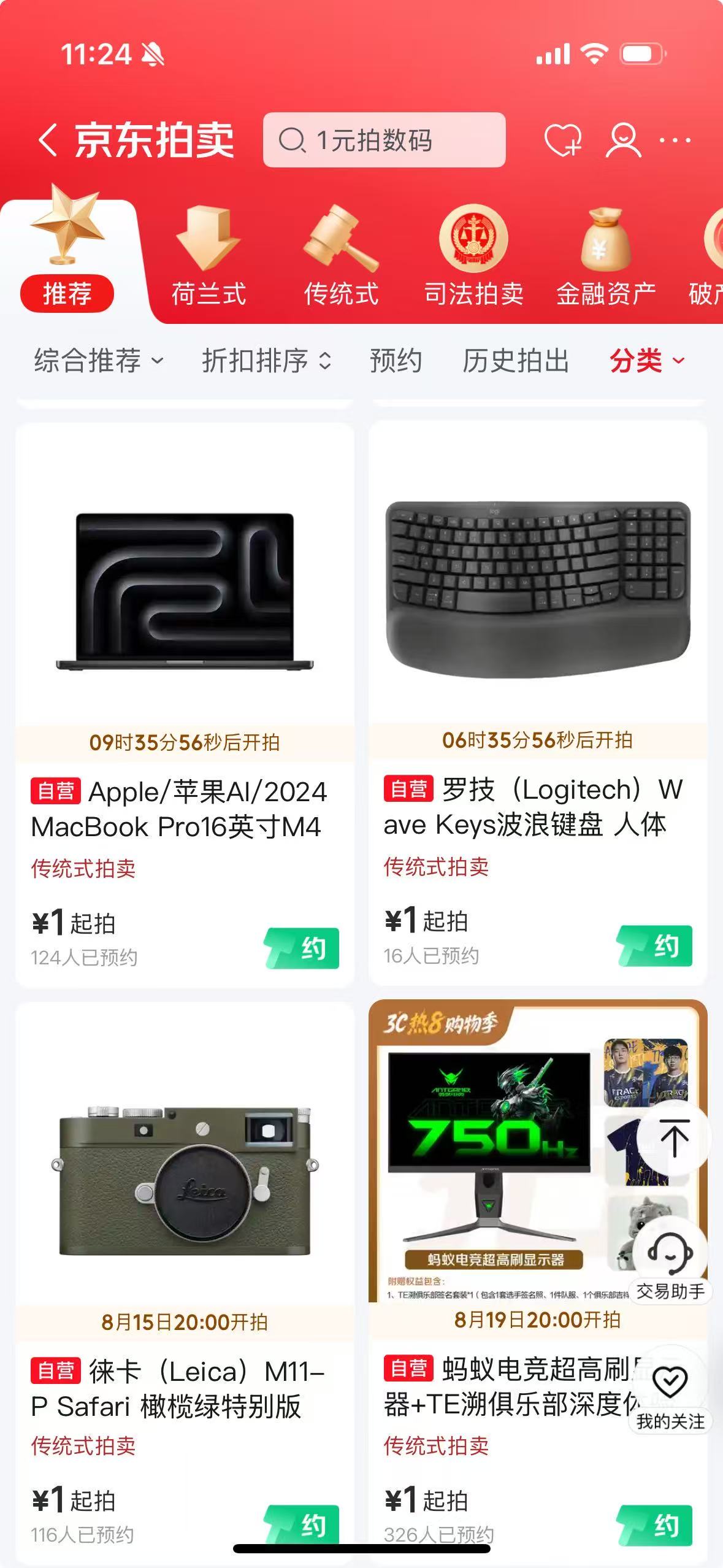This screenshot has height=1568, width=723.
Task: Open the three-dot overflow menu
Action: 675,140
